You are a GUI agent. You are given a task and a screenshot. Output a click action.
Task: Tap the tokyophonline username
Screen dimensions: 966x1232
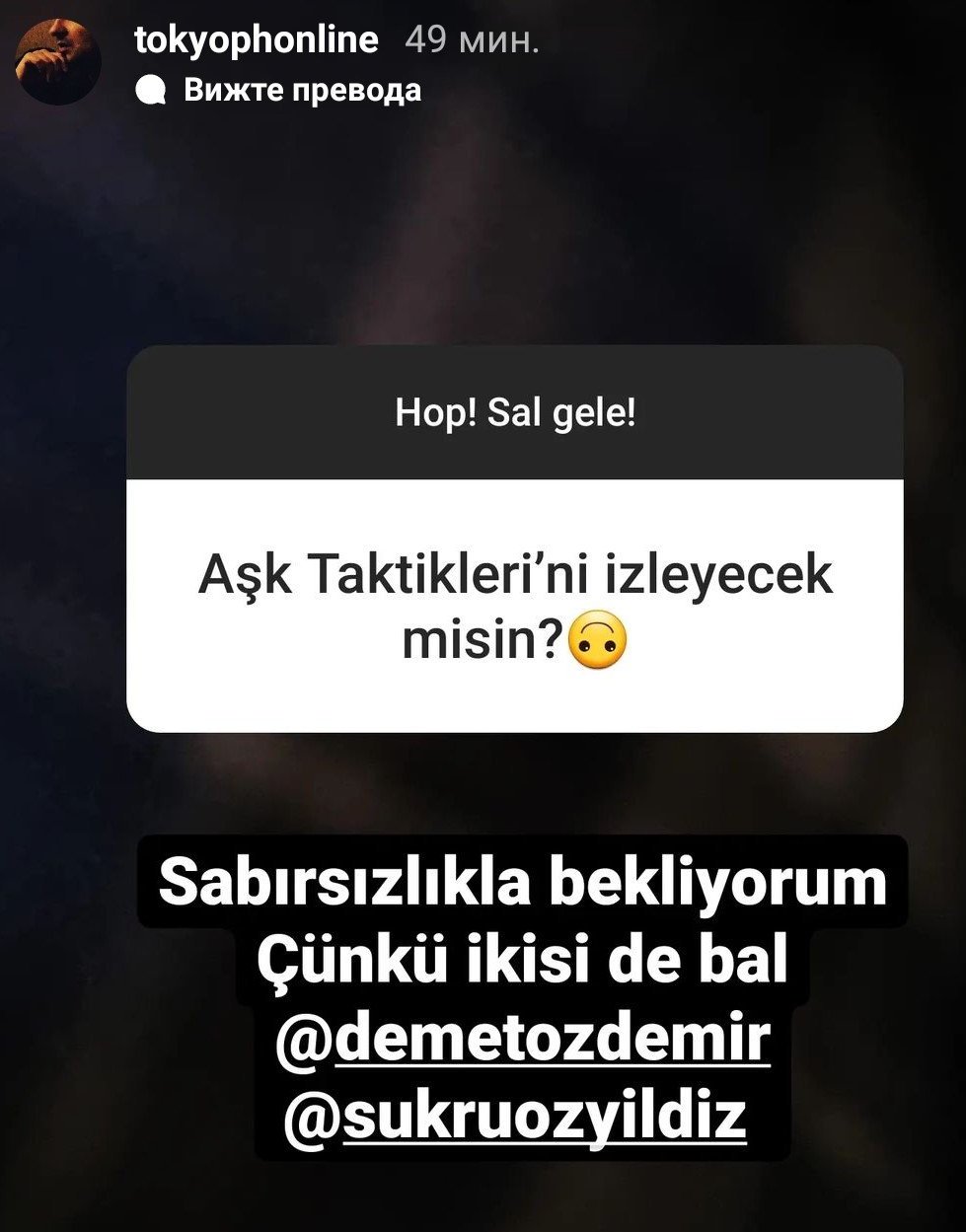(x=257, y=39)
